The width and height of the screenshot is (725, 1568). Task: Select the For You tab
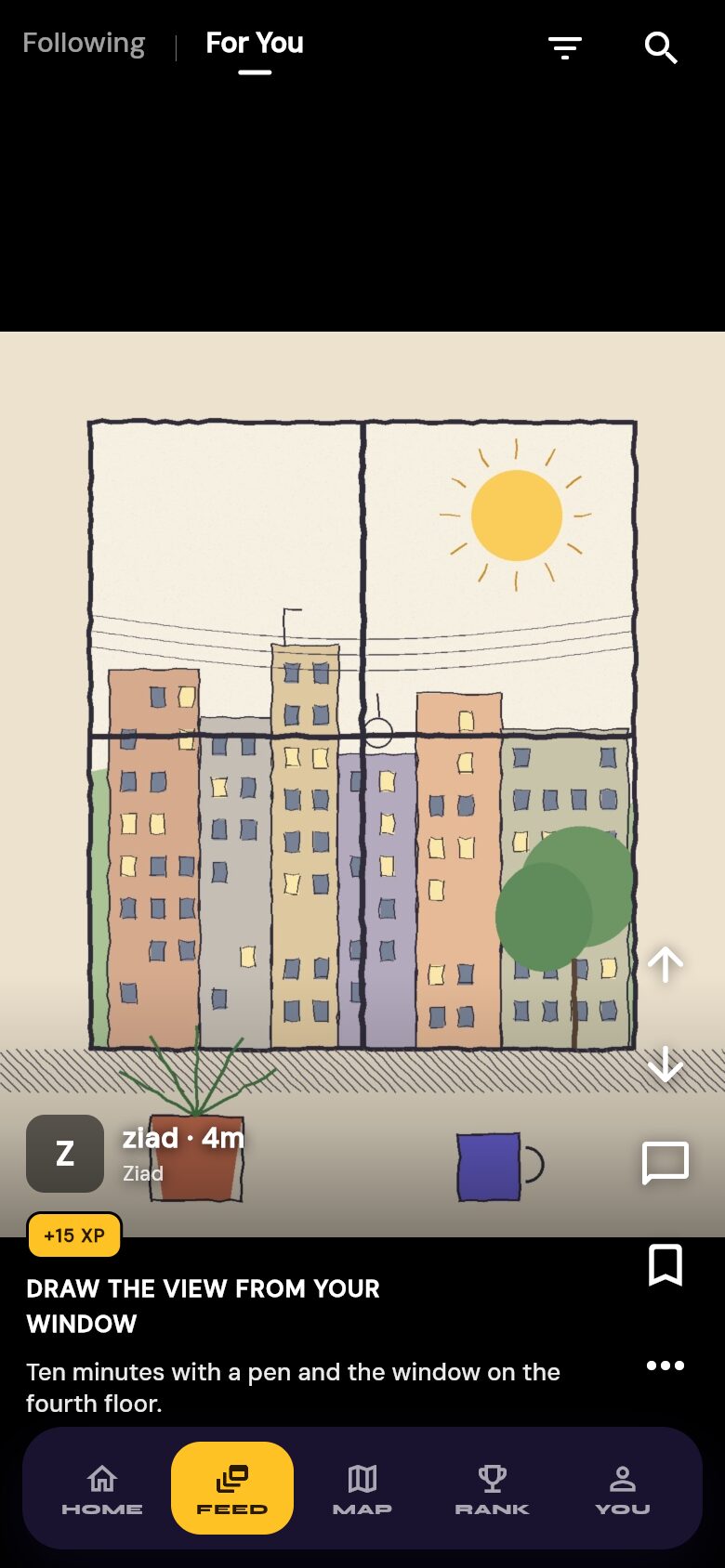[x=255, y=43]
